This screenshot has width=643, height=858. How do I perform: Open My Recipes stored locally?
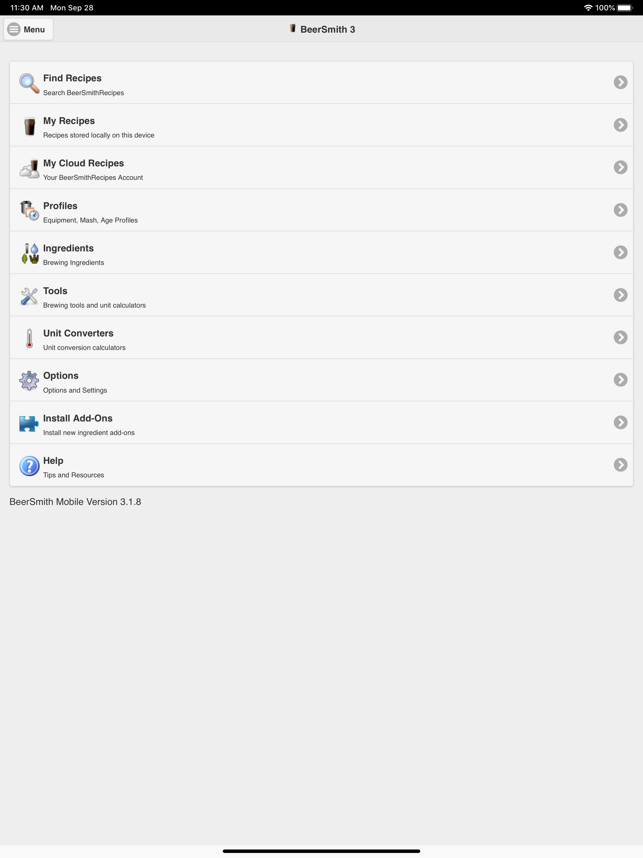coord(320,126)
